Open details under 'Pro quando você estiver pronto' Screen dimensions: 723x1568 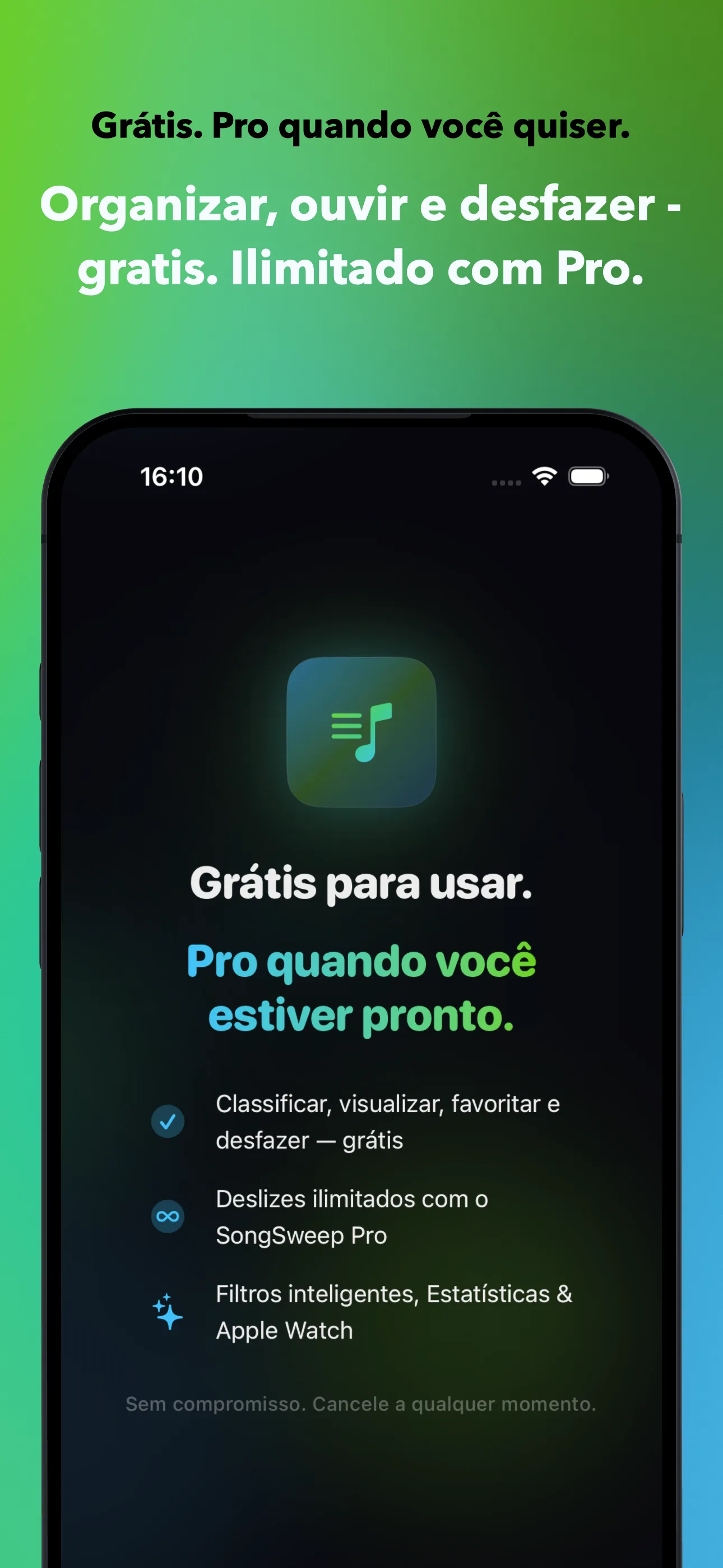pos(361,986)
